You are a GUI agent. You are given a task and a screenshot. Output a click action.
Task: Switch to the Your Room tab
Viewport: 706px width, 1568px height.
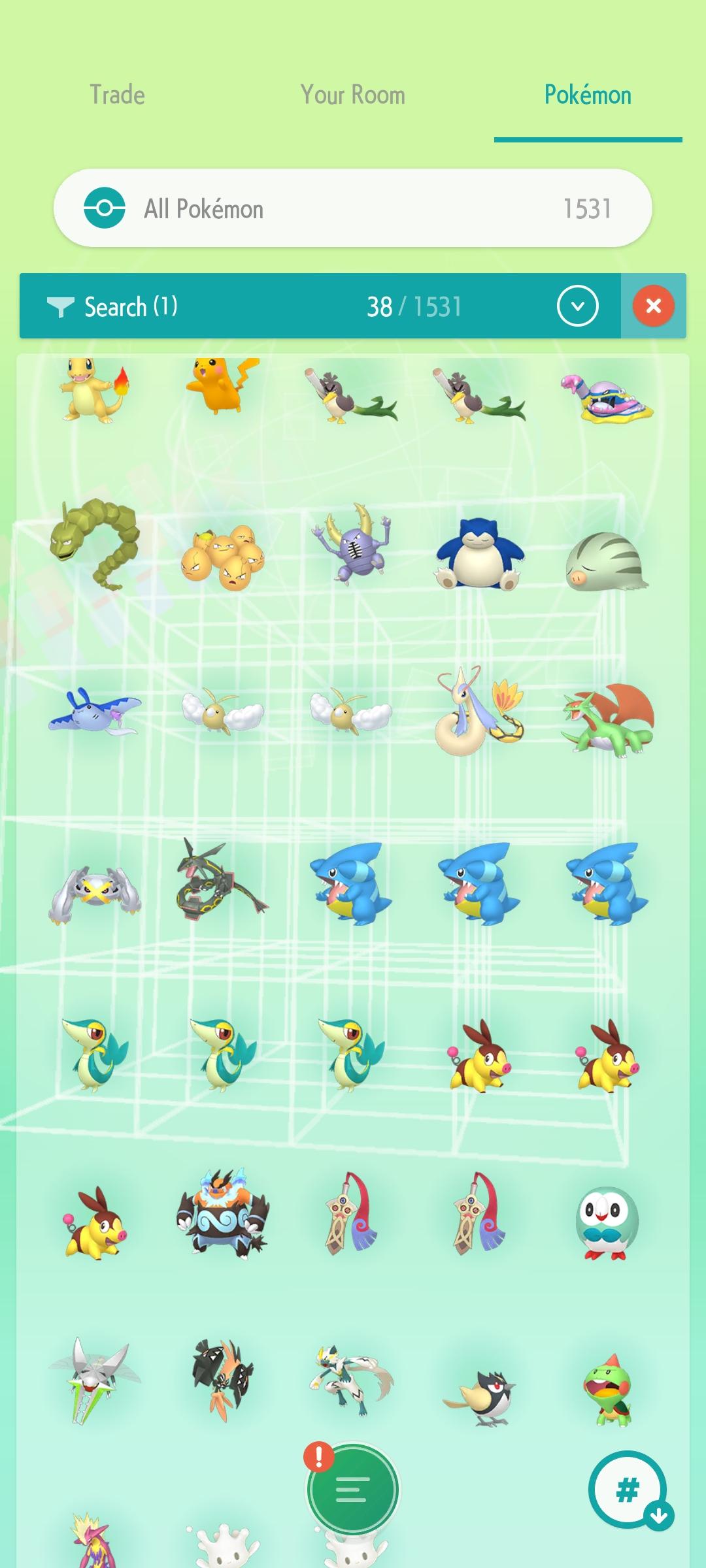tap(353, 95)
